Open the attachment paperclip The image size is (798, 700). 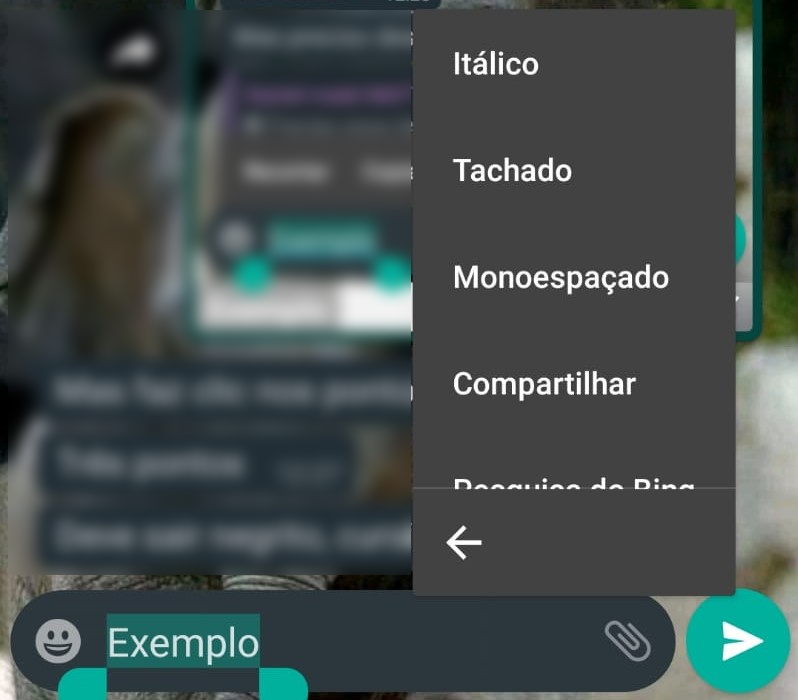point(628,641)
